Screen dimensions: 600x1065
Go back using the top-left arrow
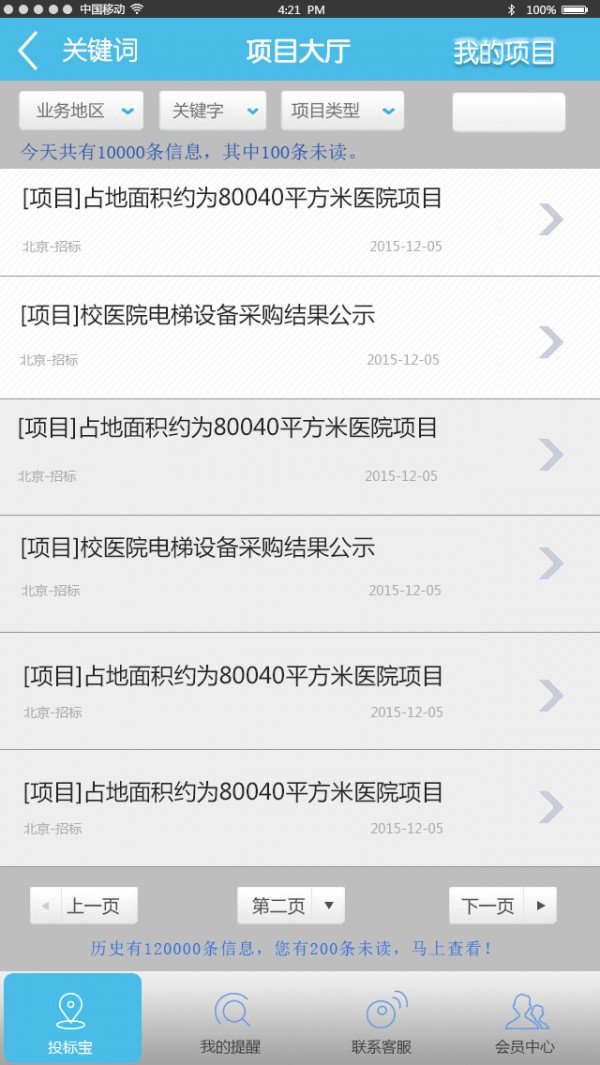[x=28, y=50]
